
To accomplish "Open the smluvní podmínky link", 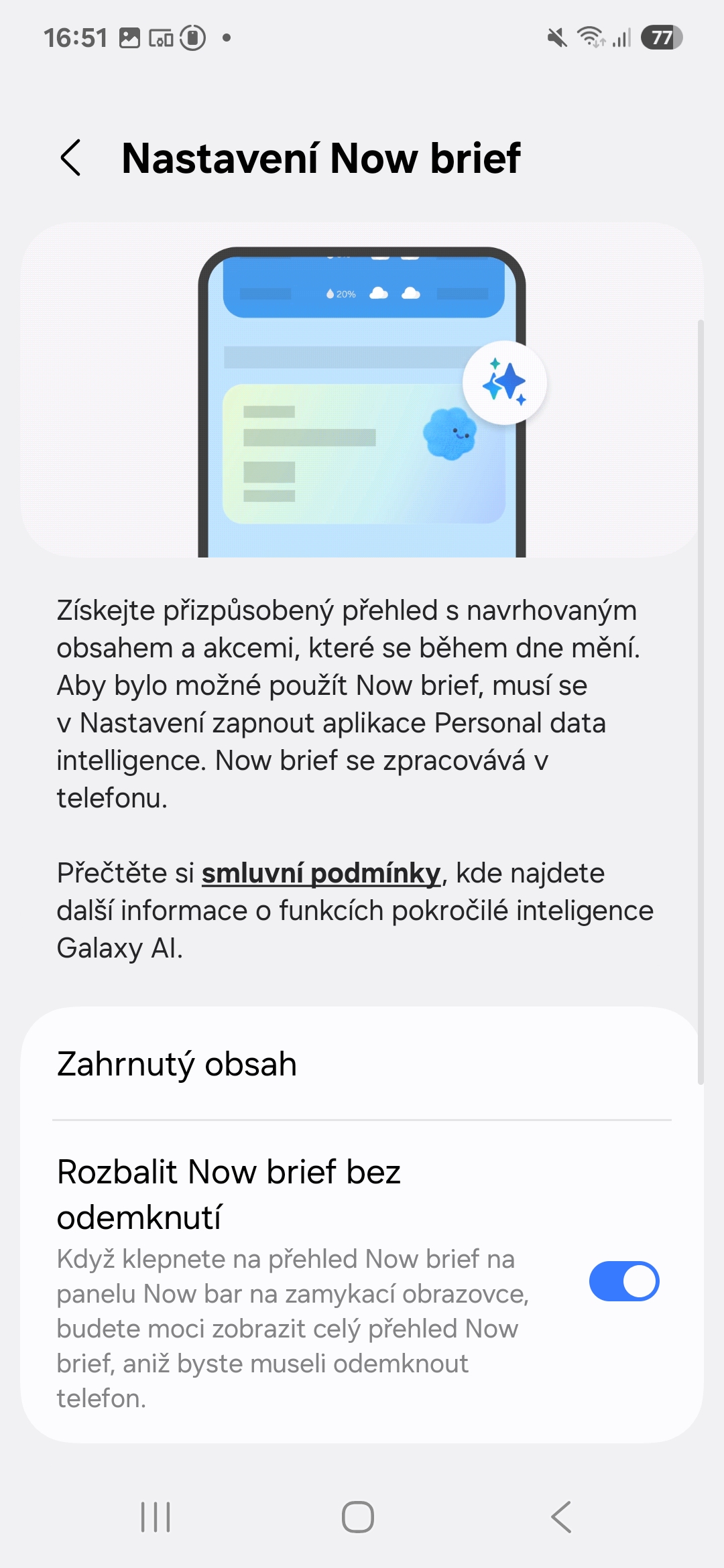I will click(321, 873).
